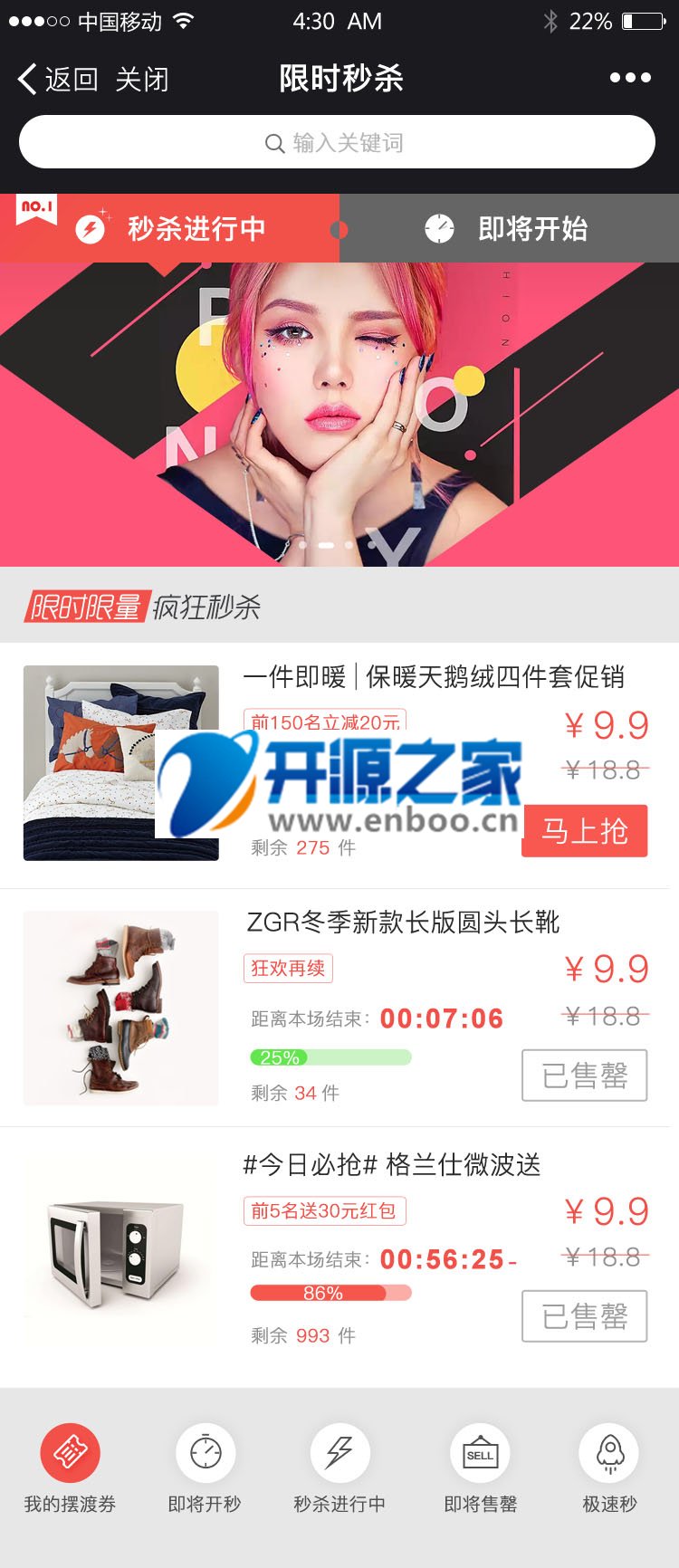Go back with the 返回 arrow
Viewport: 679px width, 1568px height.
point(56,80)
